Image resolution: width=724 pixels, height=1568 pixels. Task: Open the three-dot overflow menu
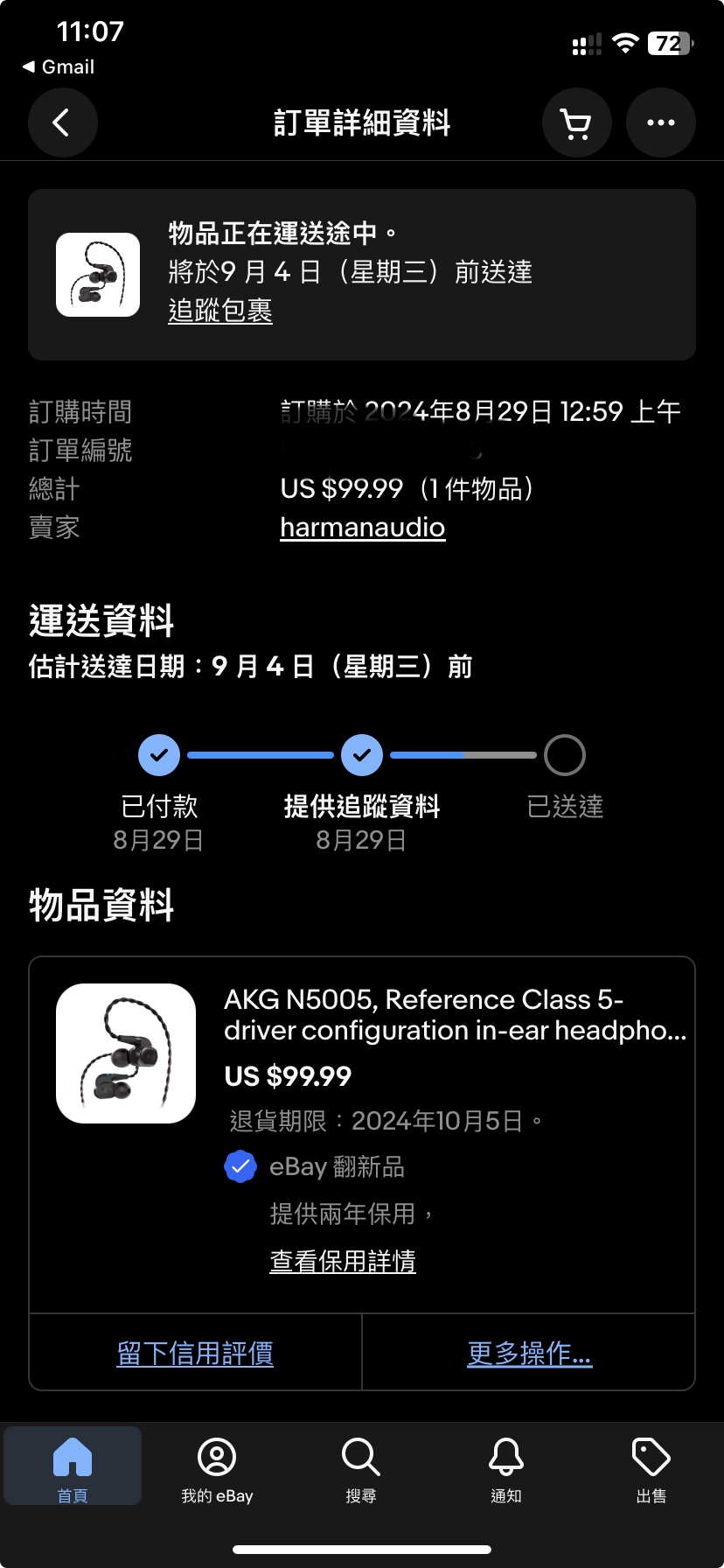pyautogui.click(x=660, y=122)
